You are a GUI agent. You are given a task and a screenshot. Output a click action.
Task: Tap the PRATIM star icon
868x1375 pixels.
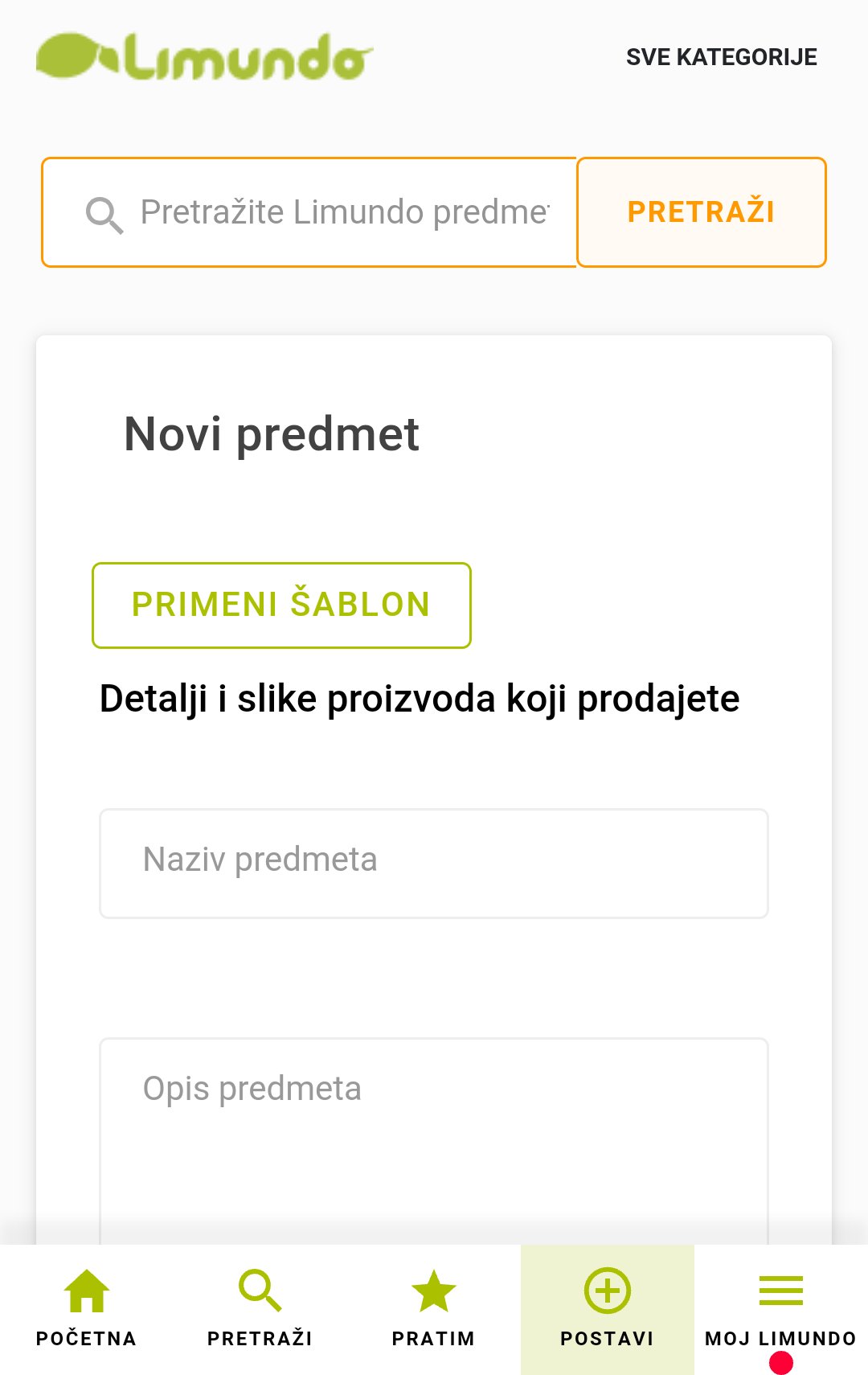click(x=433, y=1289)
